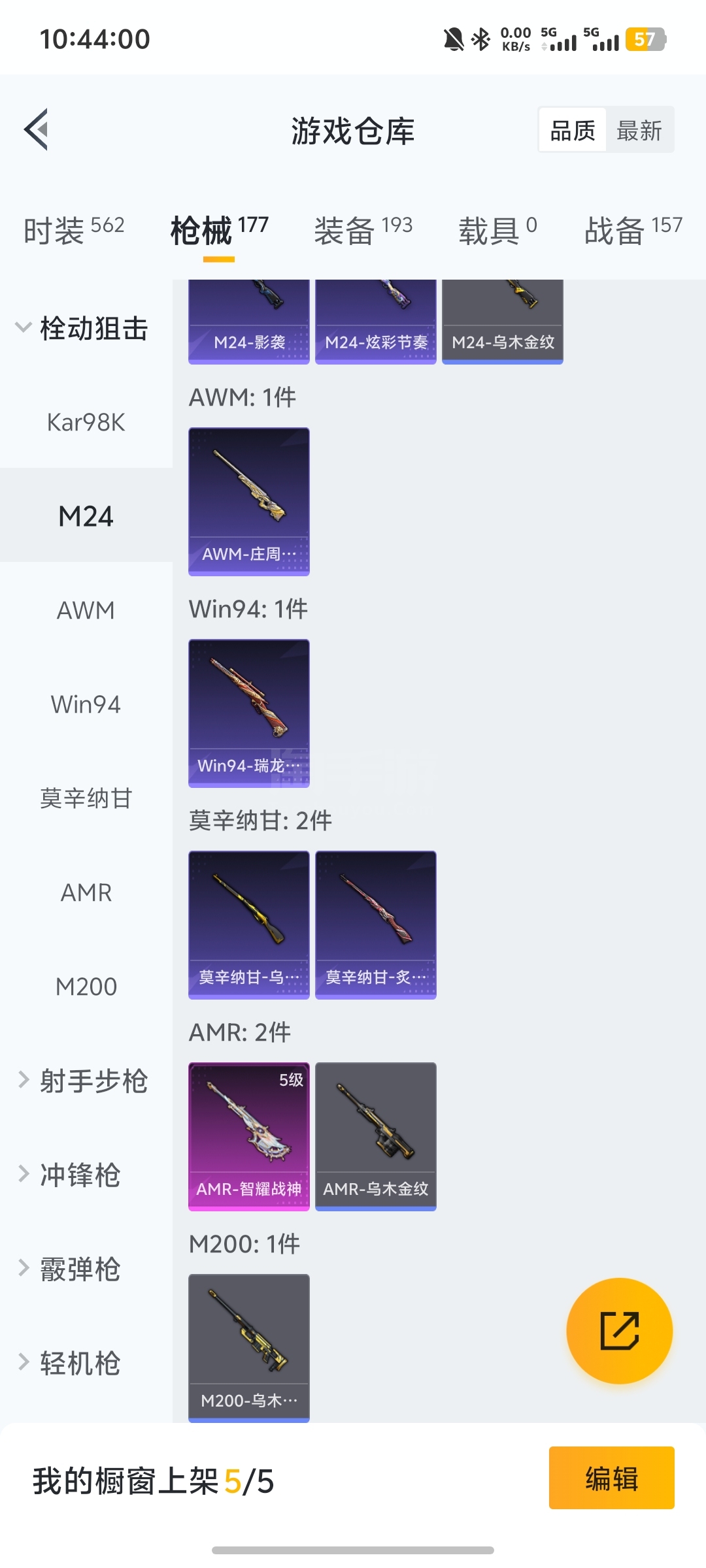Go back from 游戏仓库
The width and height of the screenshot is (706, 1568).
point(37,129)
